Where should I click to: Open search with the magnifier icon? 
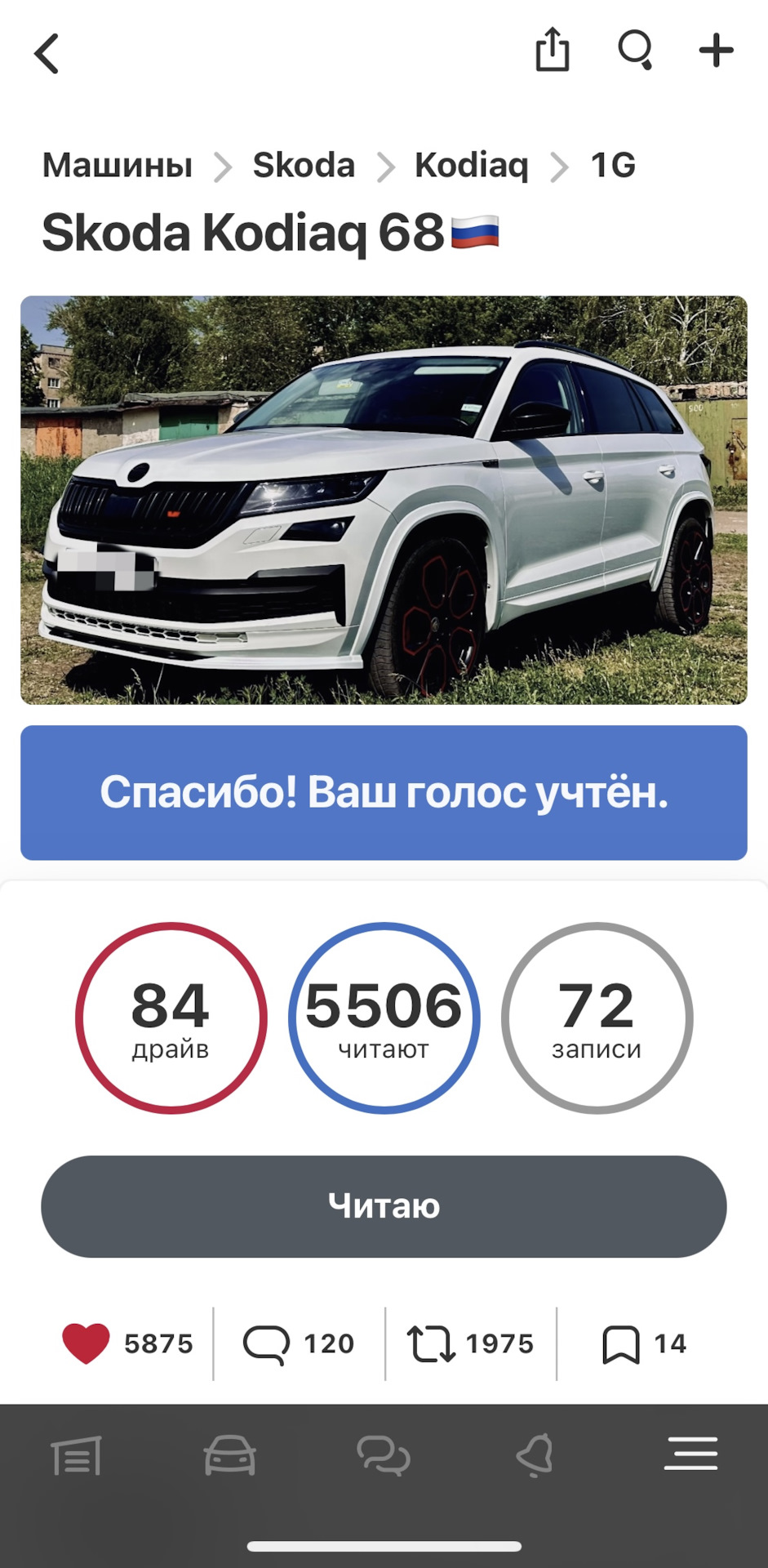tap(635, 51)
